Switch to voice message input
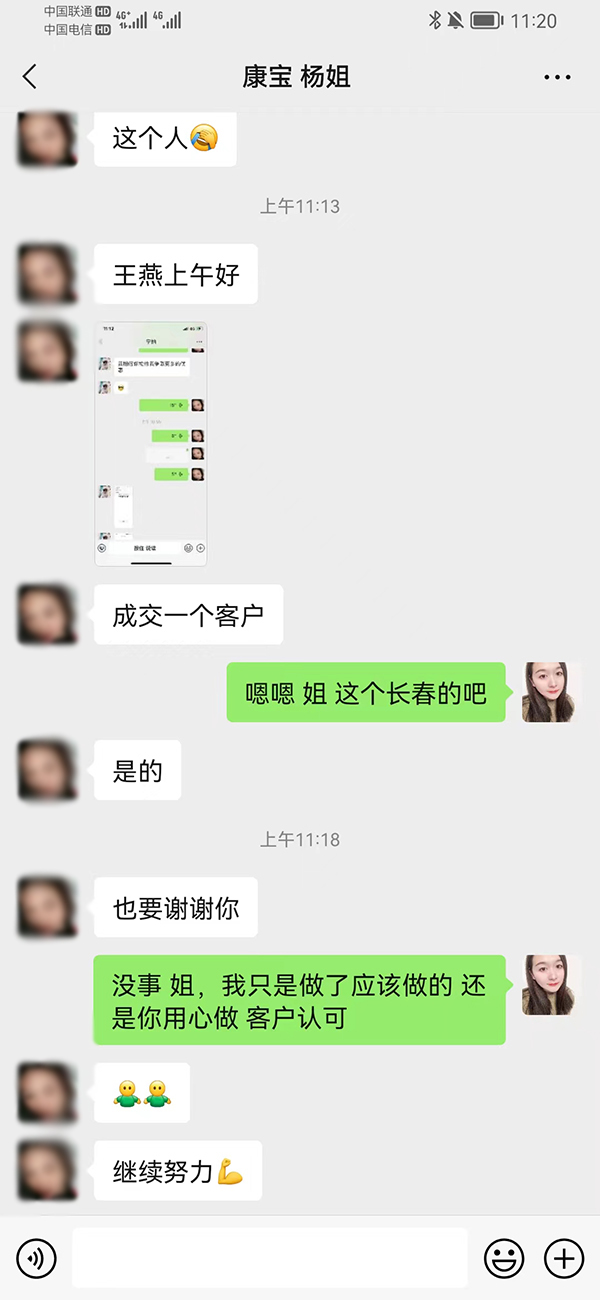 pyautogui.click(x=37, y=1258)
